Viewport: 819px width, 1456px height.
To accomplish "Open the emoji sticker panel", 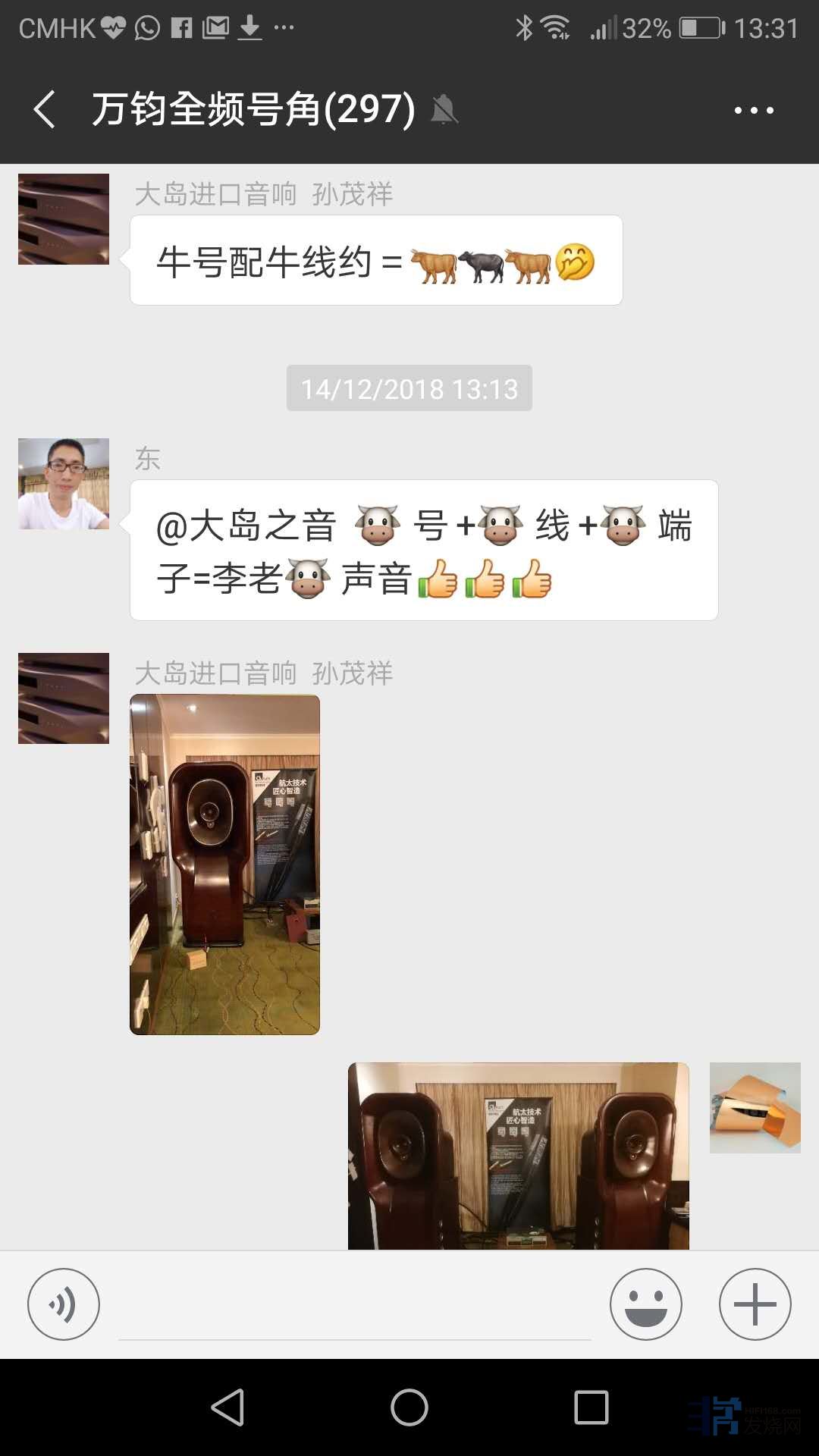I will tap(645, 1304).
